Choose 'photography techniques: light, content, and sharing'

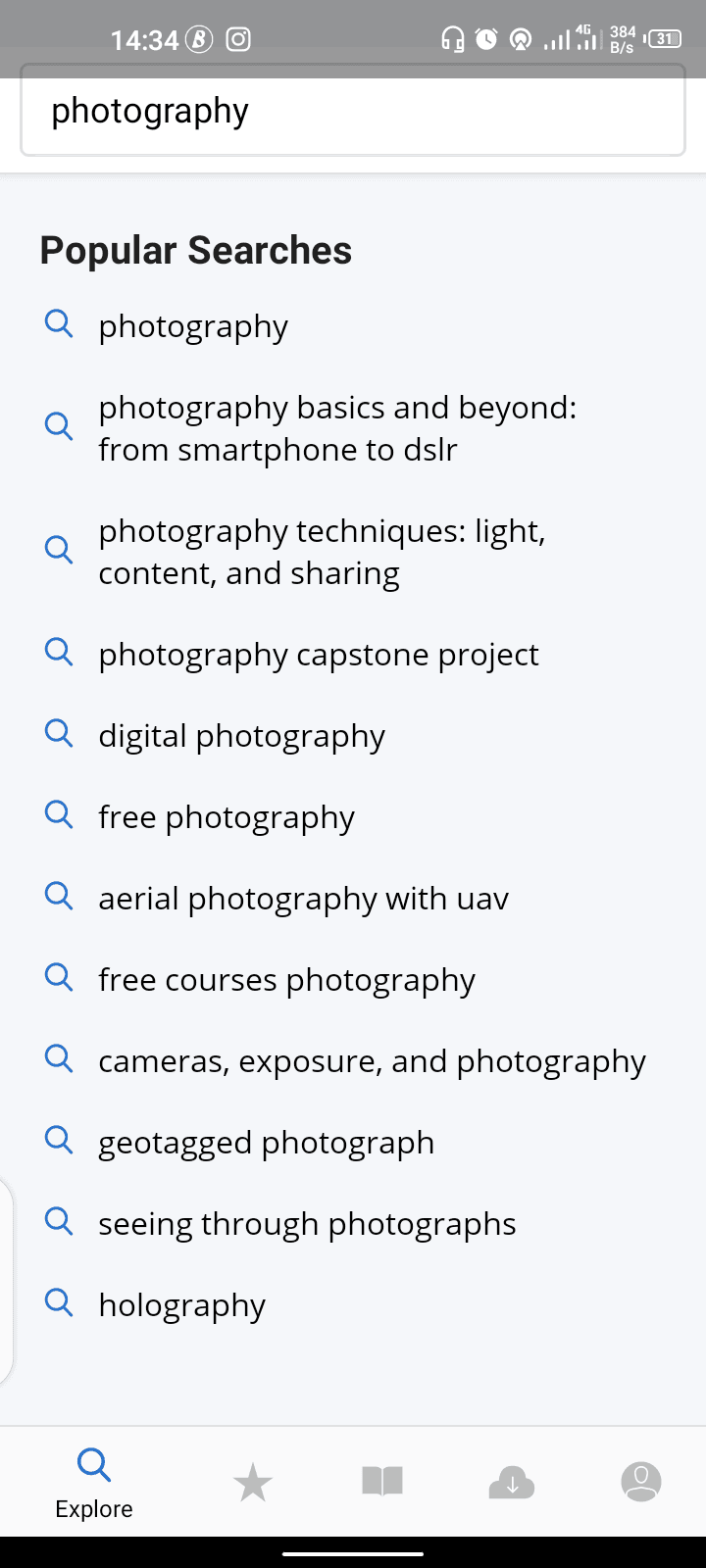(x=323, y=550)
